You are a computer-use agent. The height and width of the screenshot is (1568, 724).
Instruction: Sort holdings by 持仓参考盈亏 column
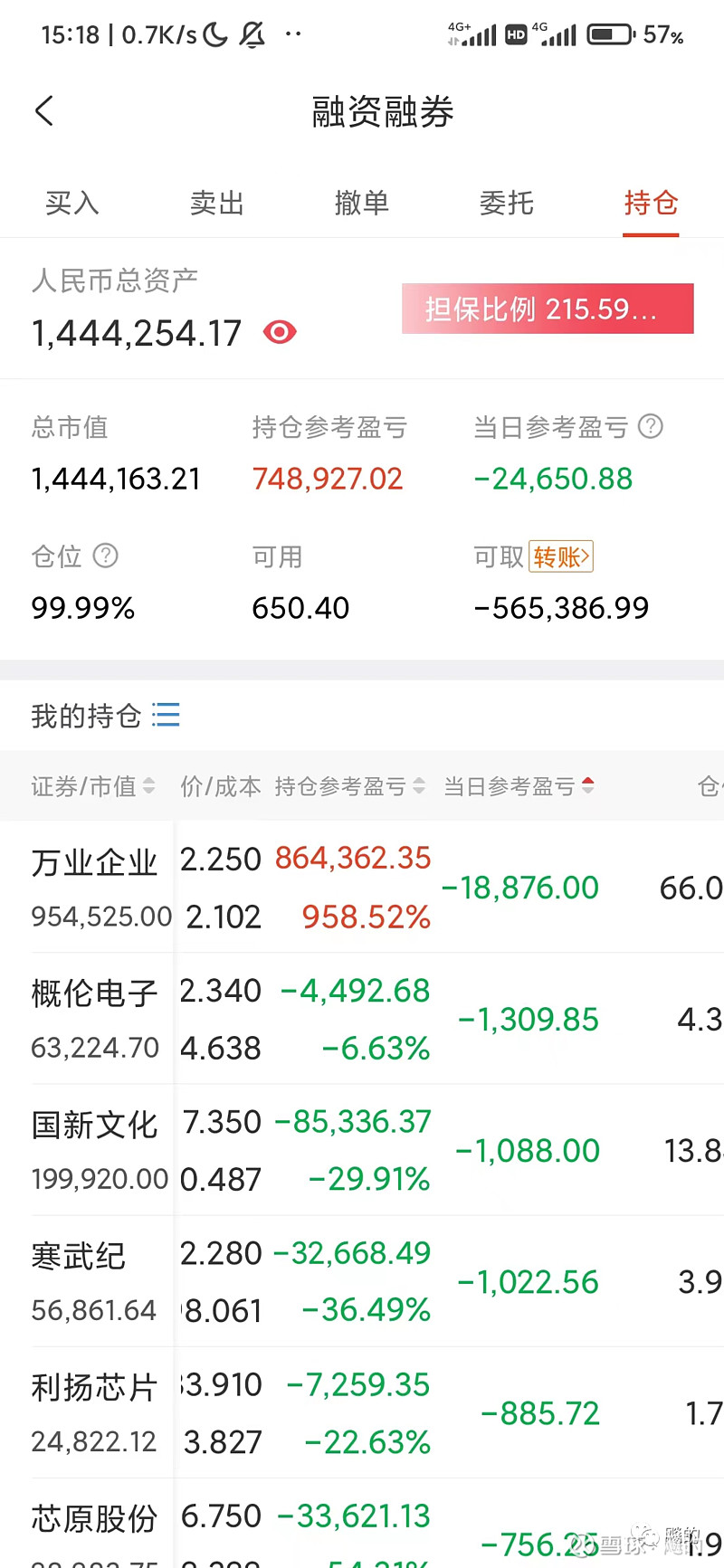[x=349, y=786]
